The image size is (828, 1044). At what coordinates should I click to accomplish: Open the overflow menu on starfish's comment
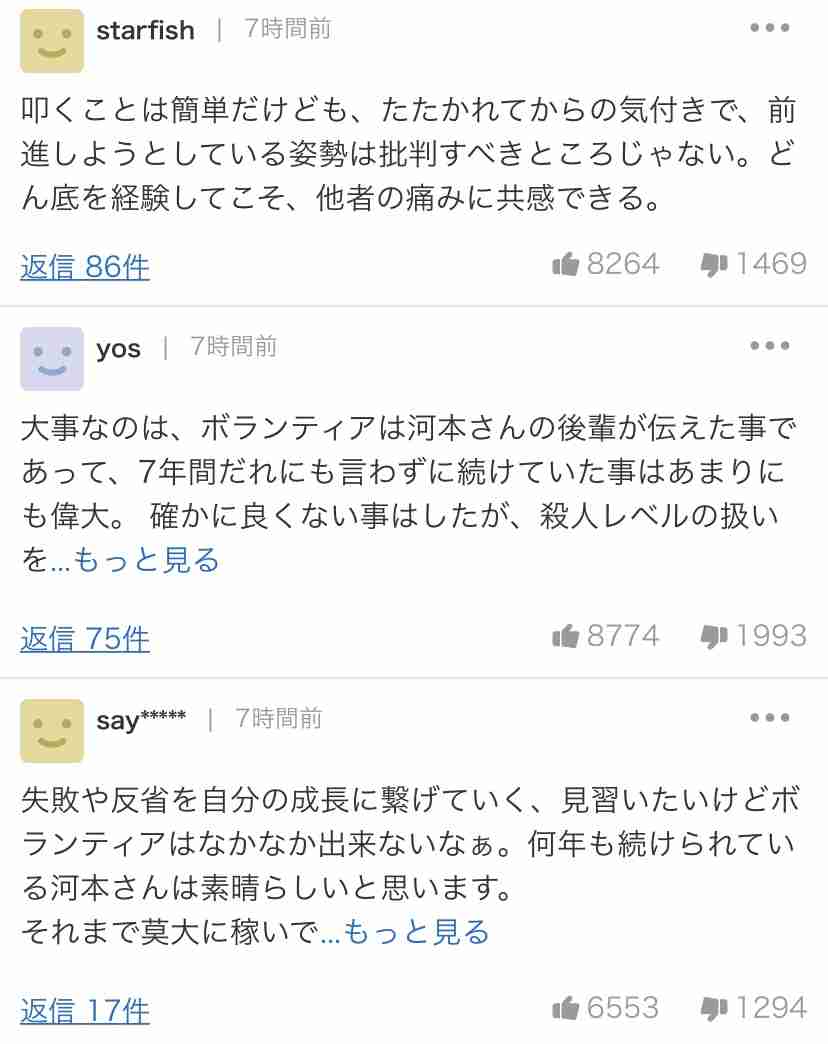click(x=770, y=28)
